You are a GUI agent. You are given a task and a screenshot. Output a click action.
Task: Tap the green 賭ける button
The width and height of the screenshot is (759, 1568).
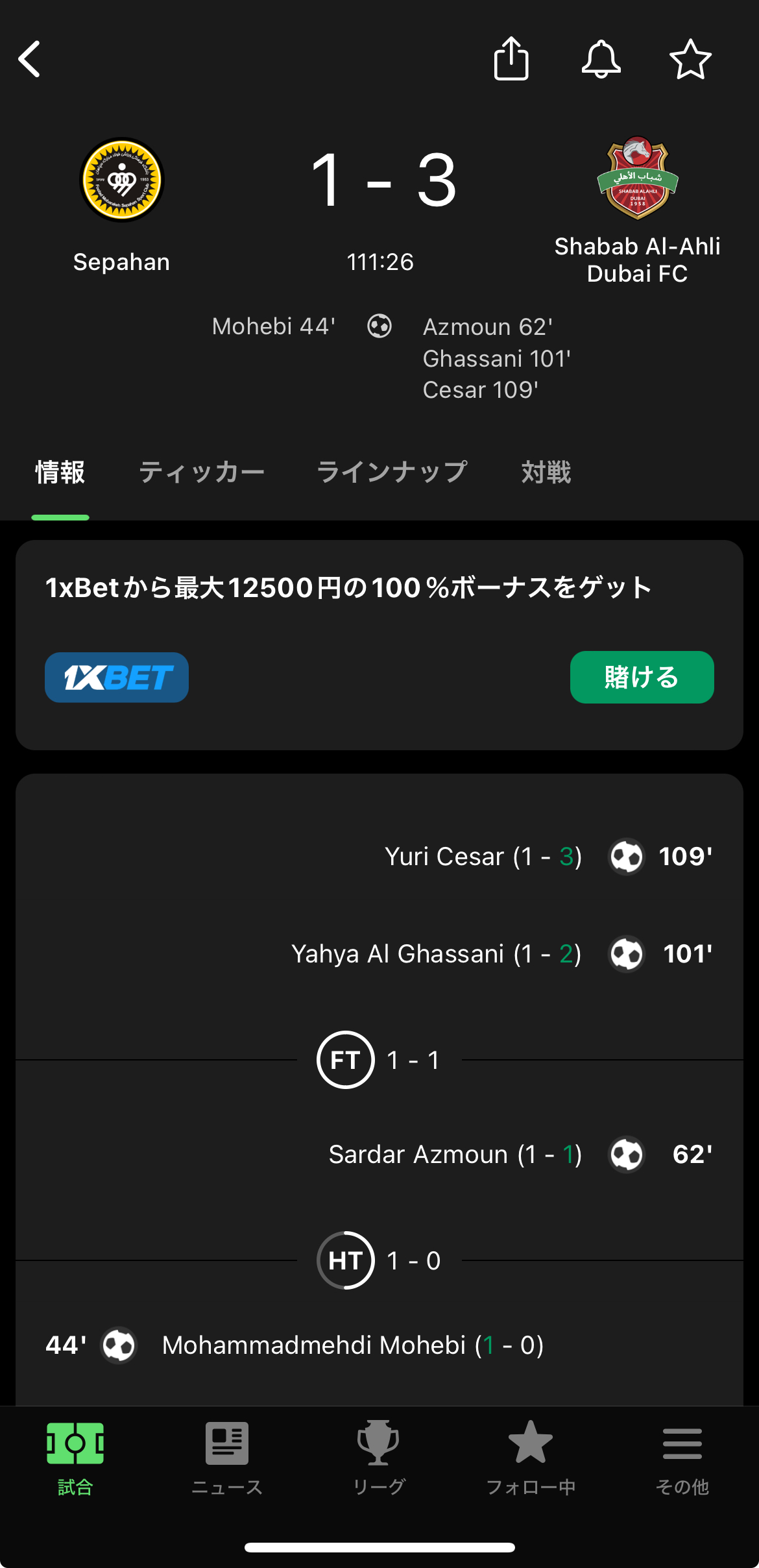[x=642, y=677]
